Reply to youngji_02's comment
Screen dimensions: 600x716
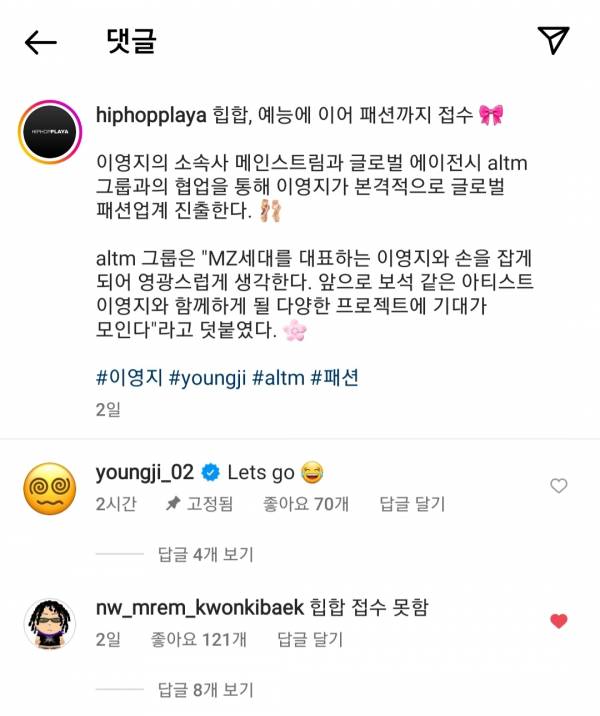click(x=411, y=505)
